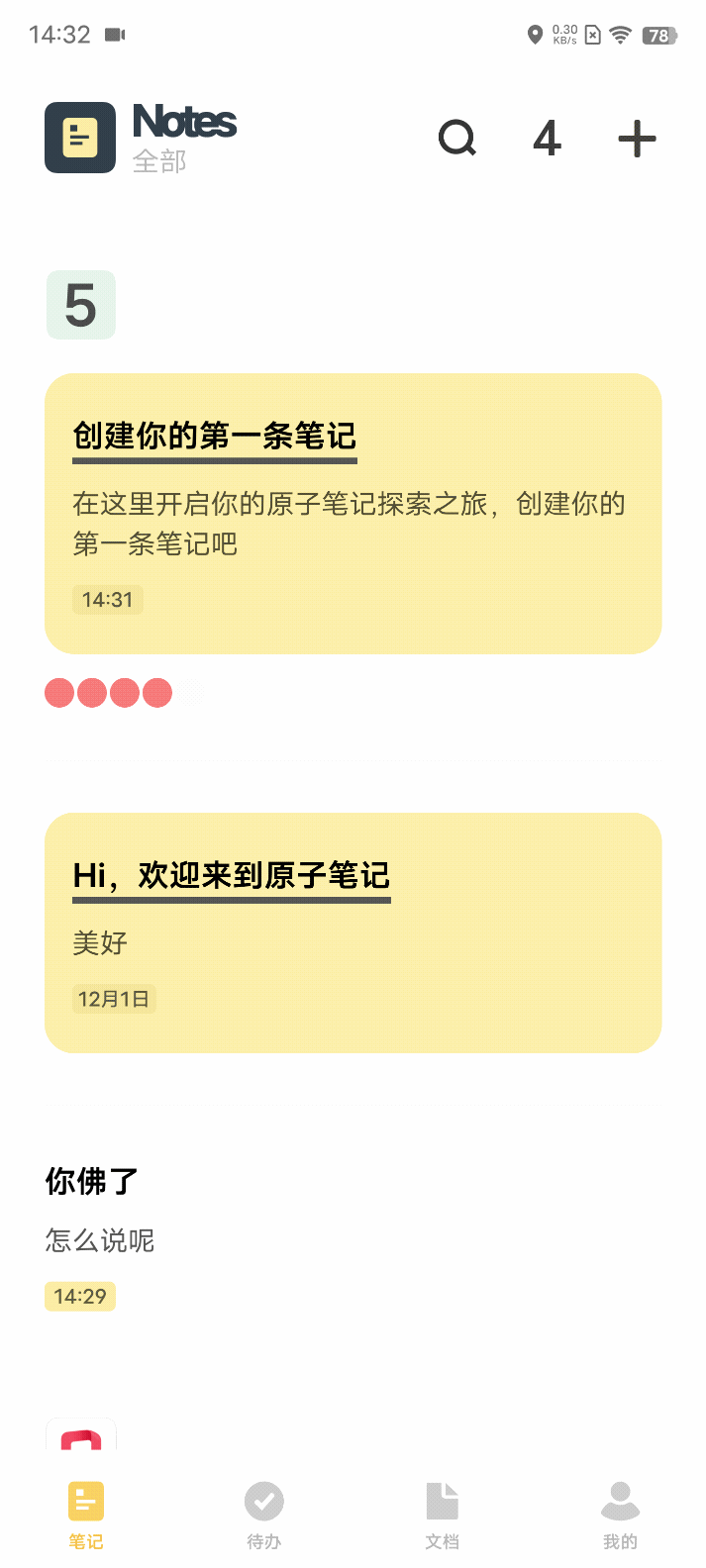Switch to the 文档 tab

(x=442, y=1515)
